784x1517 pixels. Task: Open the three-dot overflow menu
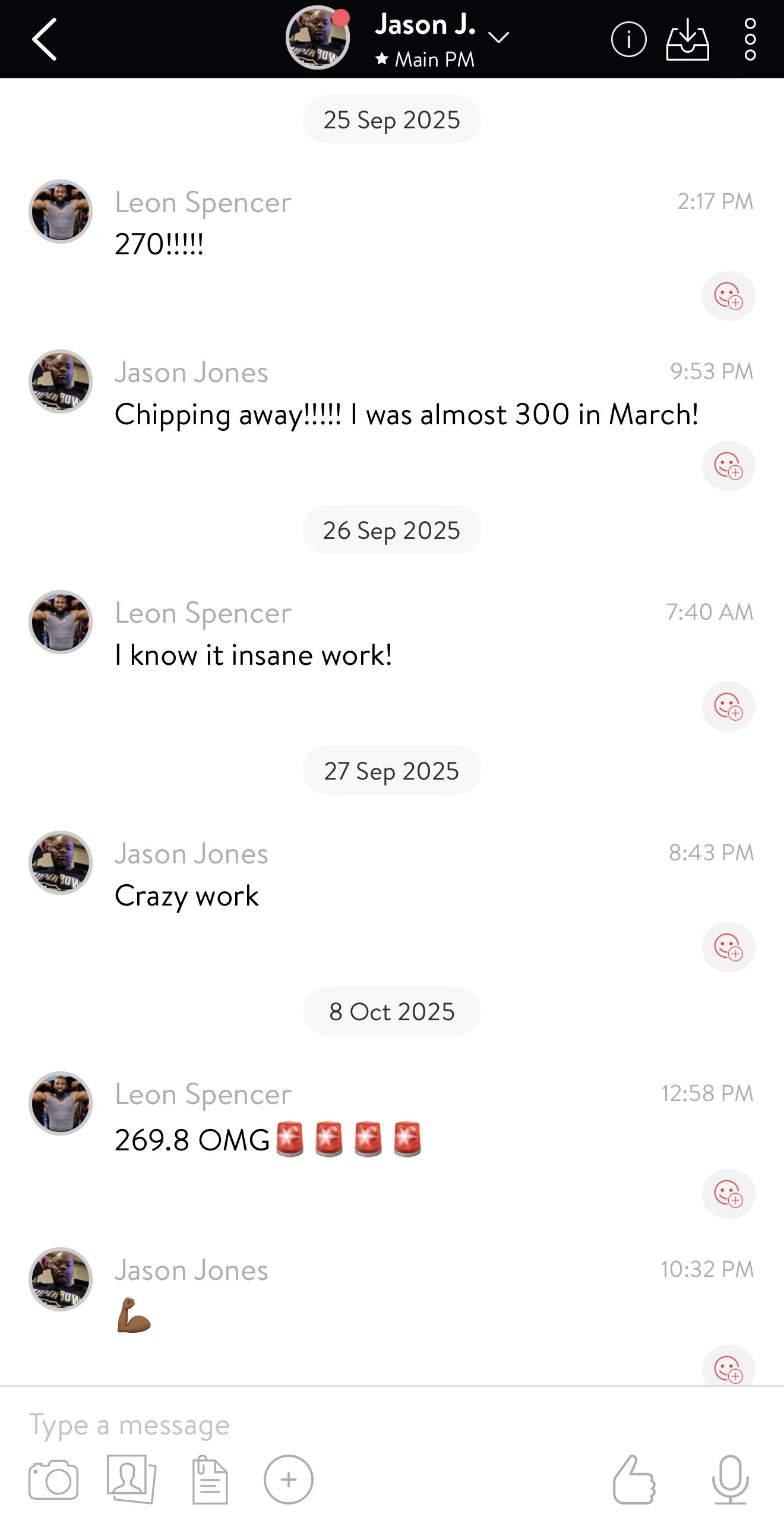[750, 40]
